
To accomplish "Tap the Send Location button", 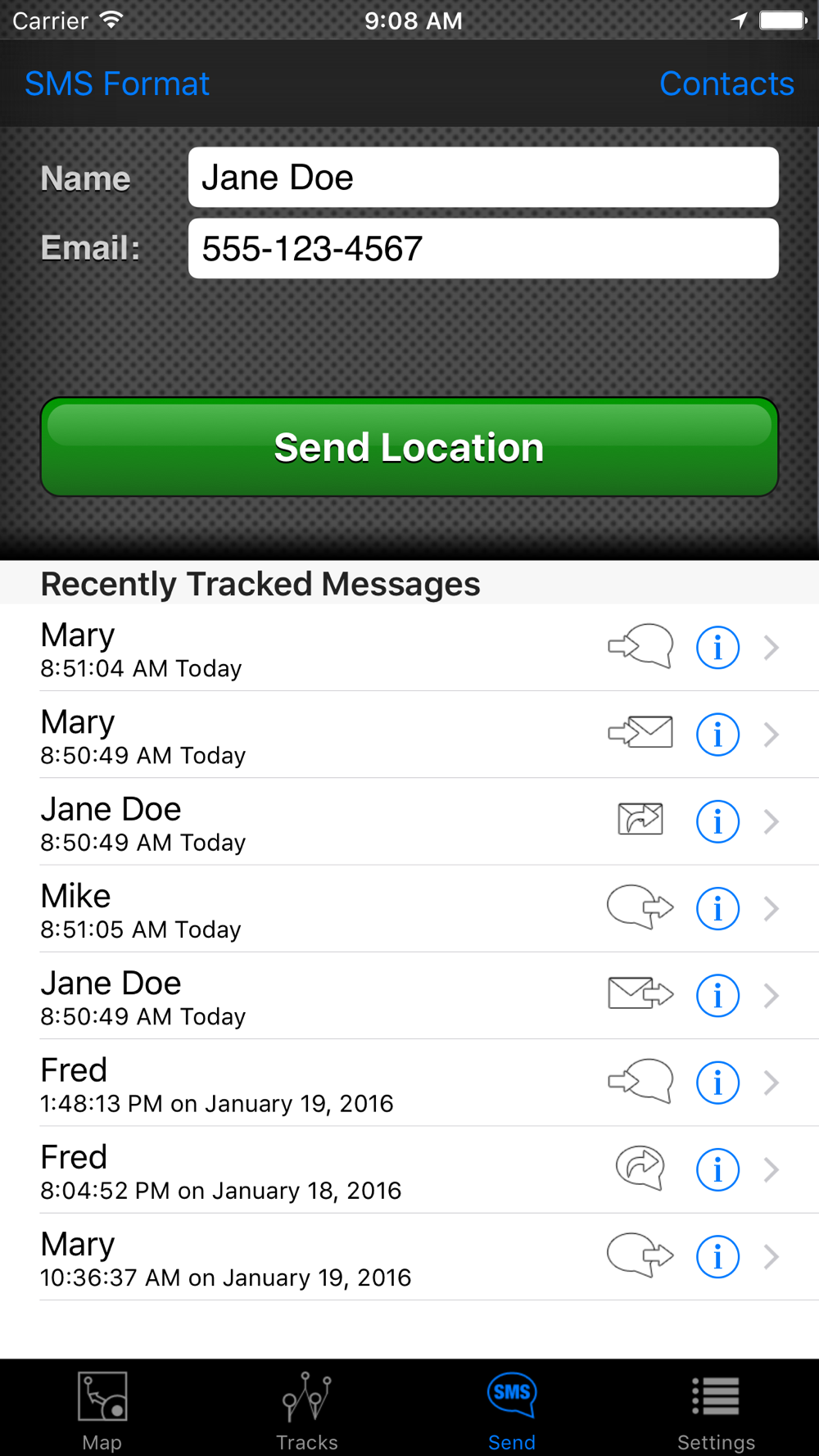I will (409, 447).
